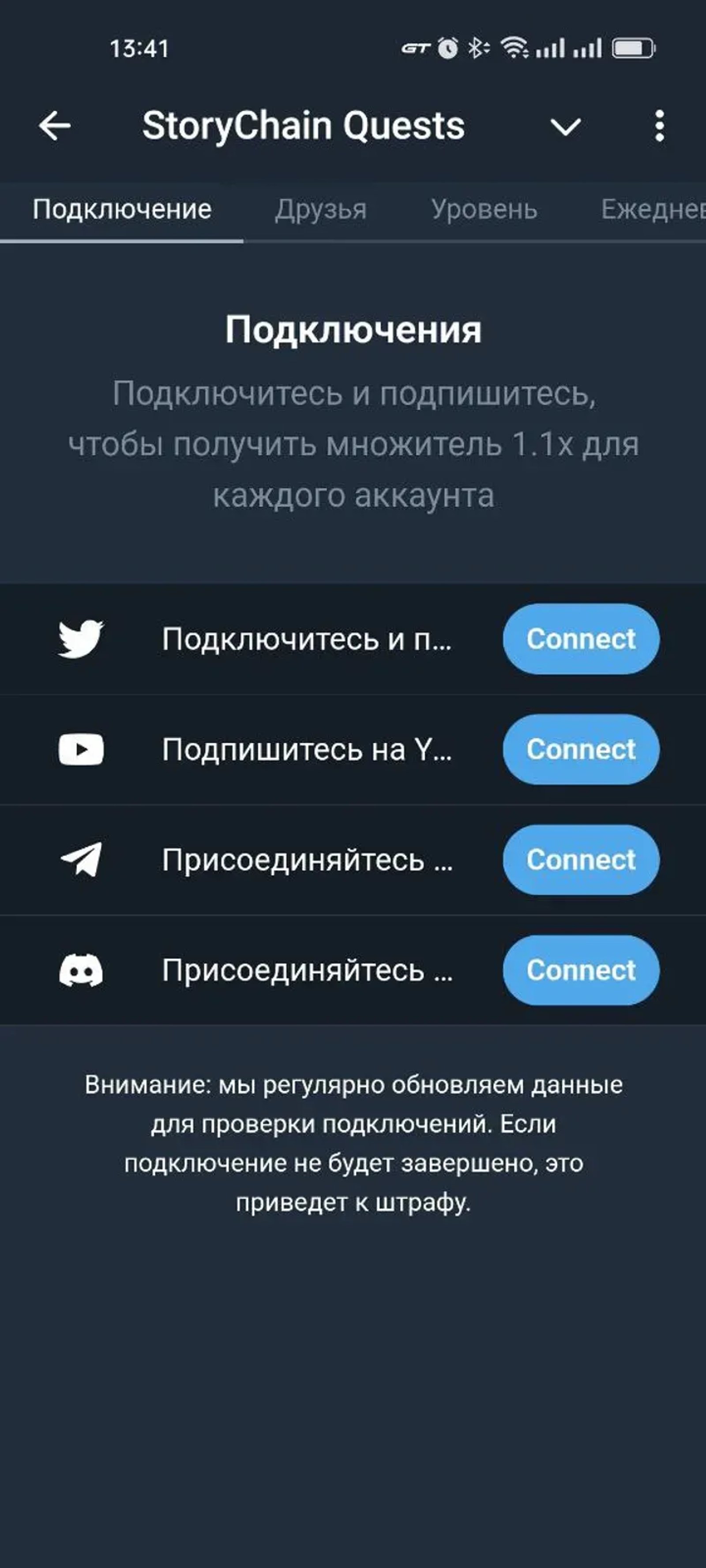Screen dimensions: 706x1568
Task: Tap the back arrow to leave StoryChain Quests
Action: [x=56, y=125]
